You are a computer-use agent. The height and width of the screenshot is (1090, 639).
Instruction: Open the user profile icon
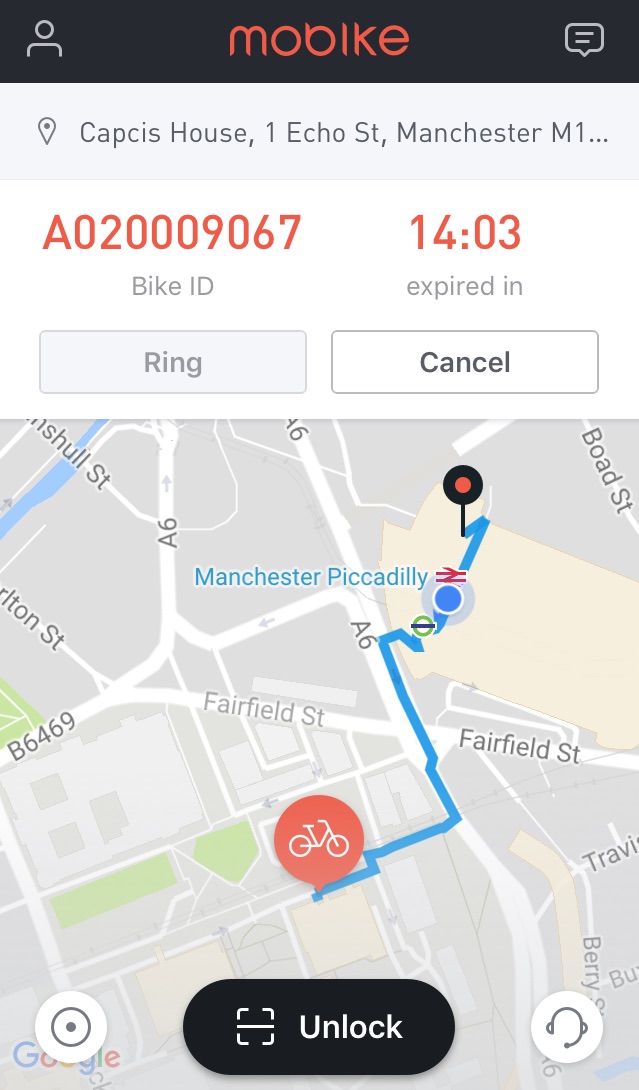[45, 39]
